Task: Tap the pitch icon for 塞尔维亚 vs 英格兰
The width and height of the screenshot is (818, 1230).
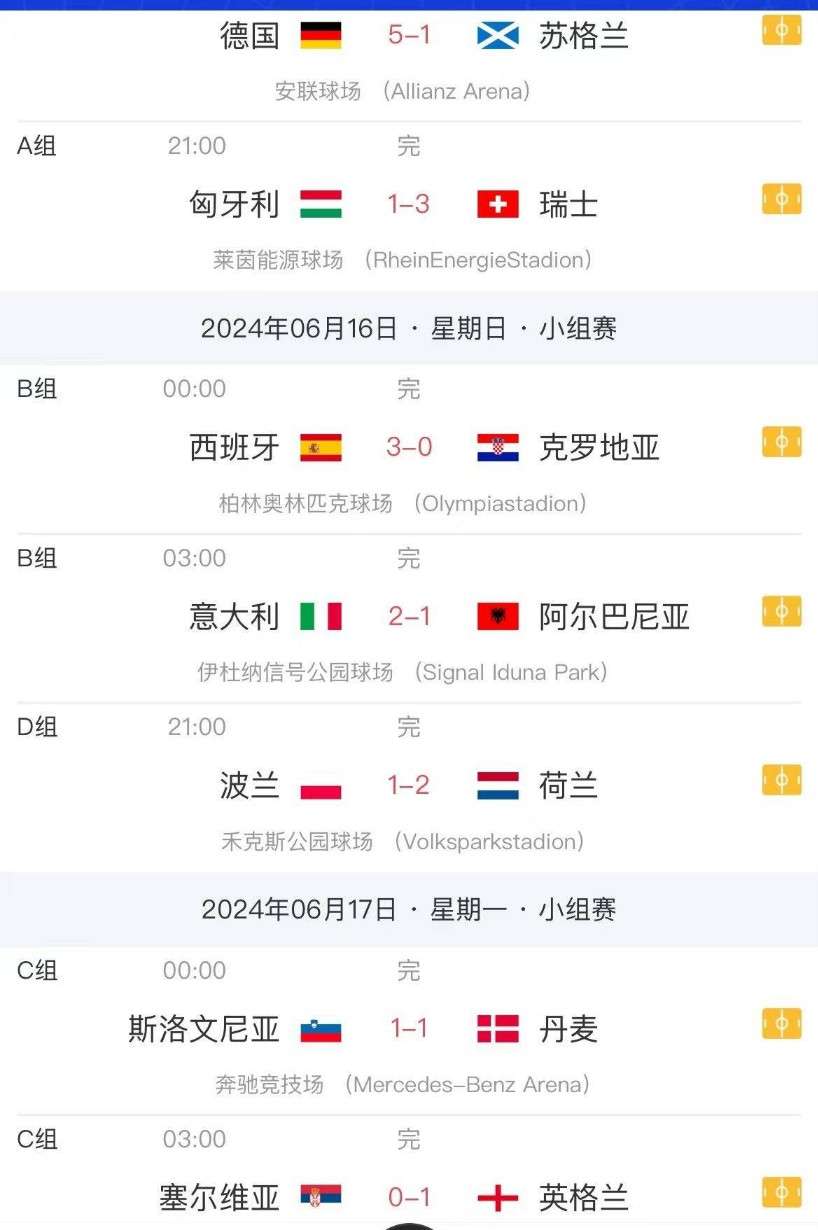Action: tap(781, 1192)
